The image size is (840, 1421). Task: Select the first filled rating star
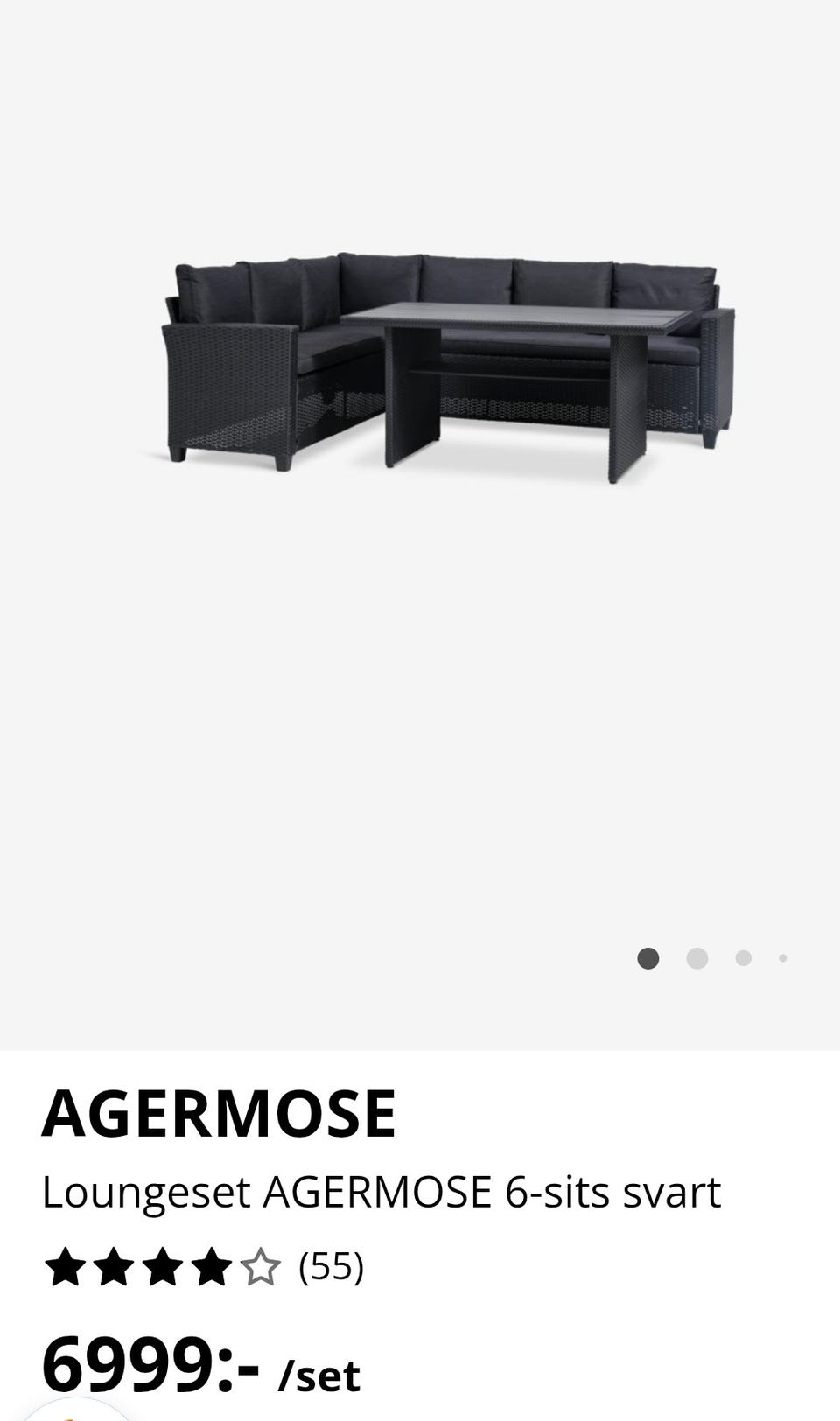[x=67, y=1267]
